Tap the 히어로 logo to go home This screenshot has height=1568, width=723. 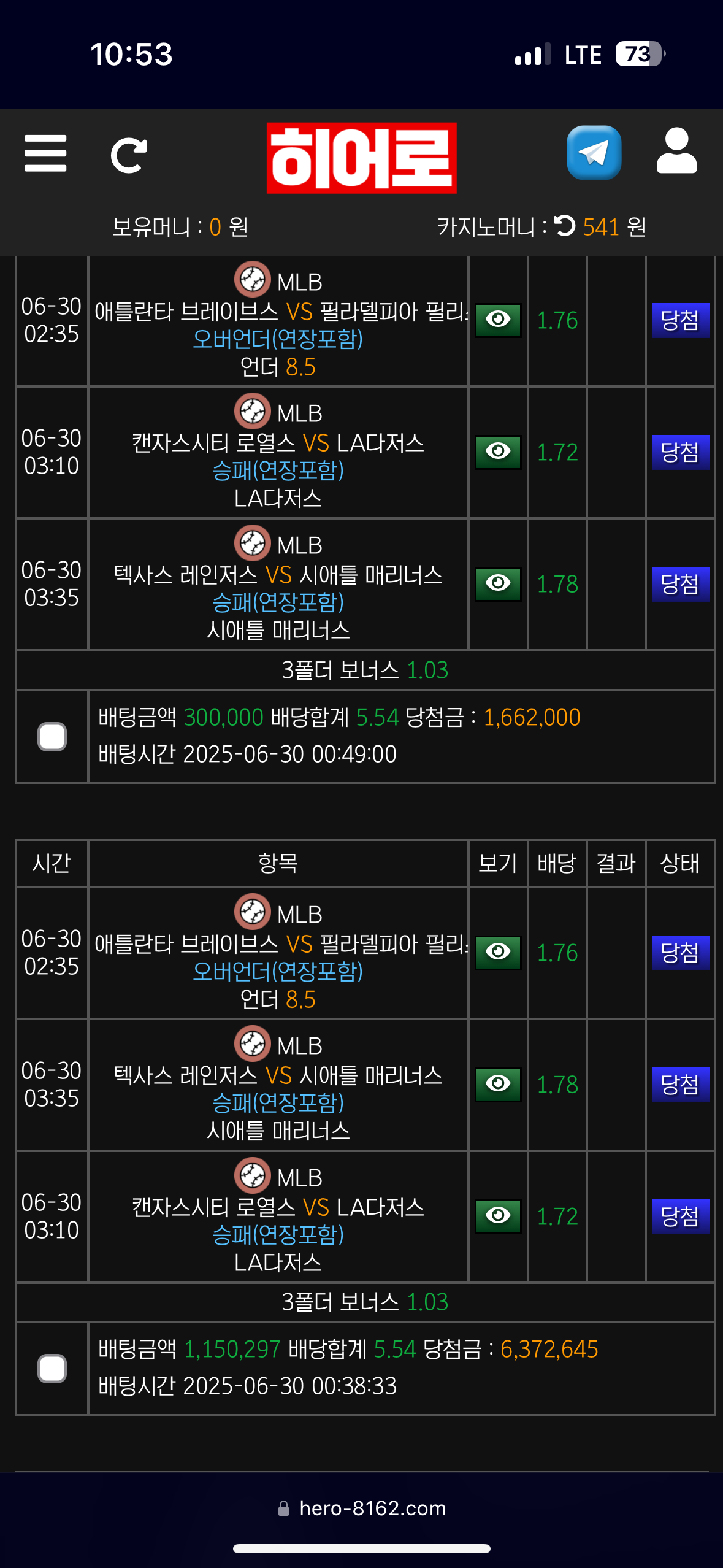pos(361,158)
